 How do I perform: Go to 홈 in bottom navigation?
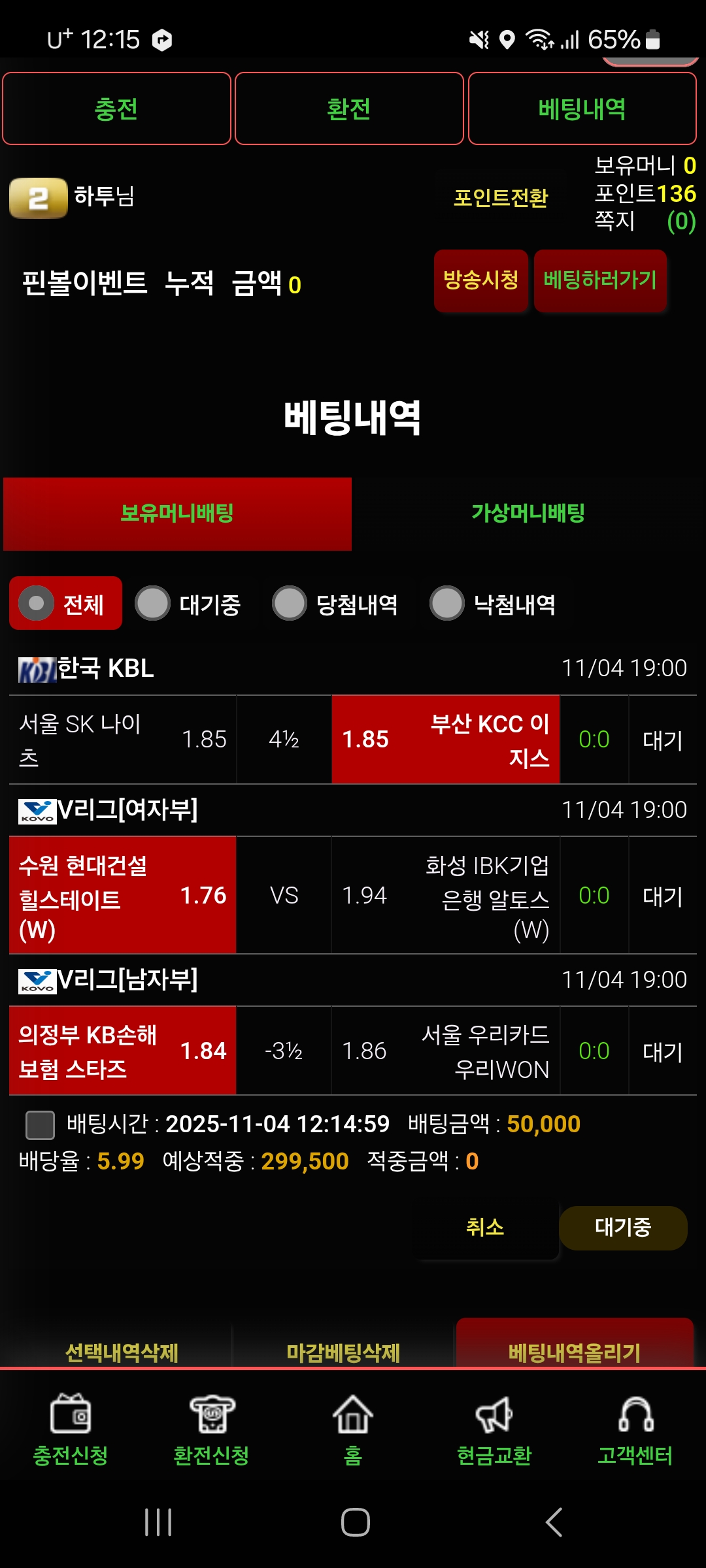point(353,1429)
